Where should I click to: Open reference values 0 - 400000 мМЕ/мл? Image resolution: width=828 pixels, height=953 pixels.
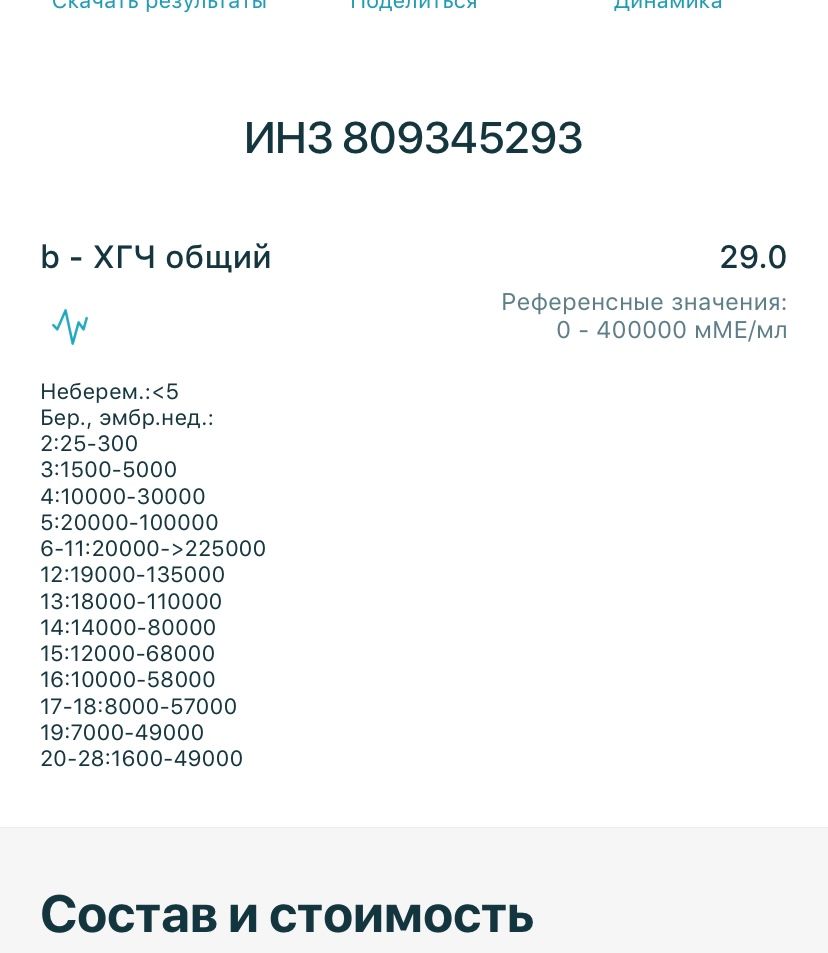(672, 330)
